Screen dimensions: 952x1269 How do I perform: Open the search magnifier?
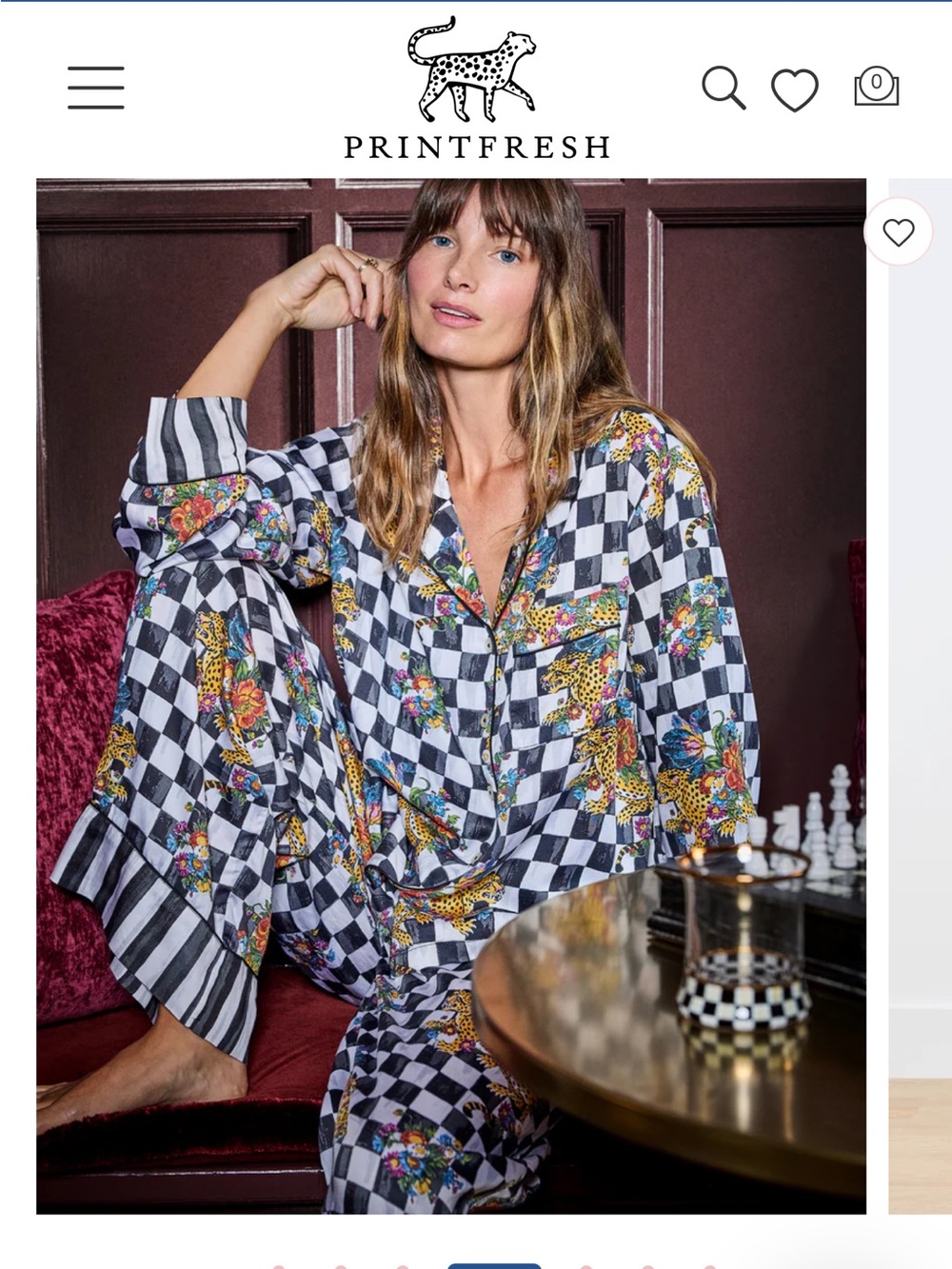pyautogui.click(x=724, y=88)
